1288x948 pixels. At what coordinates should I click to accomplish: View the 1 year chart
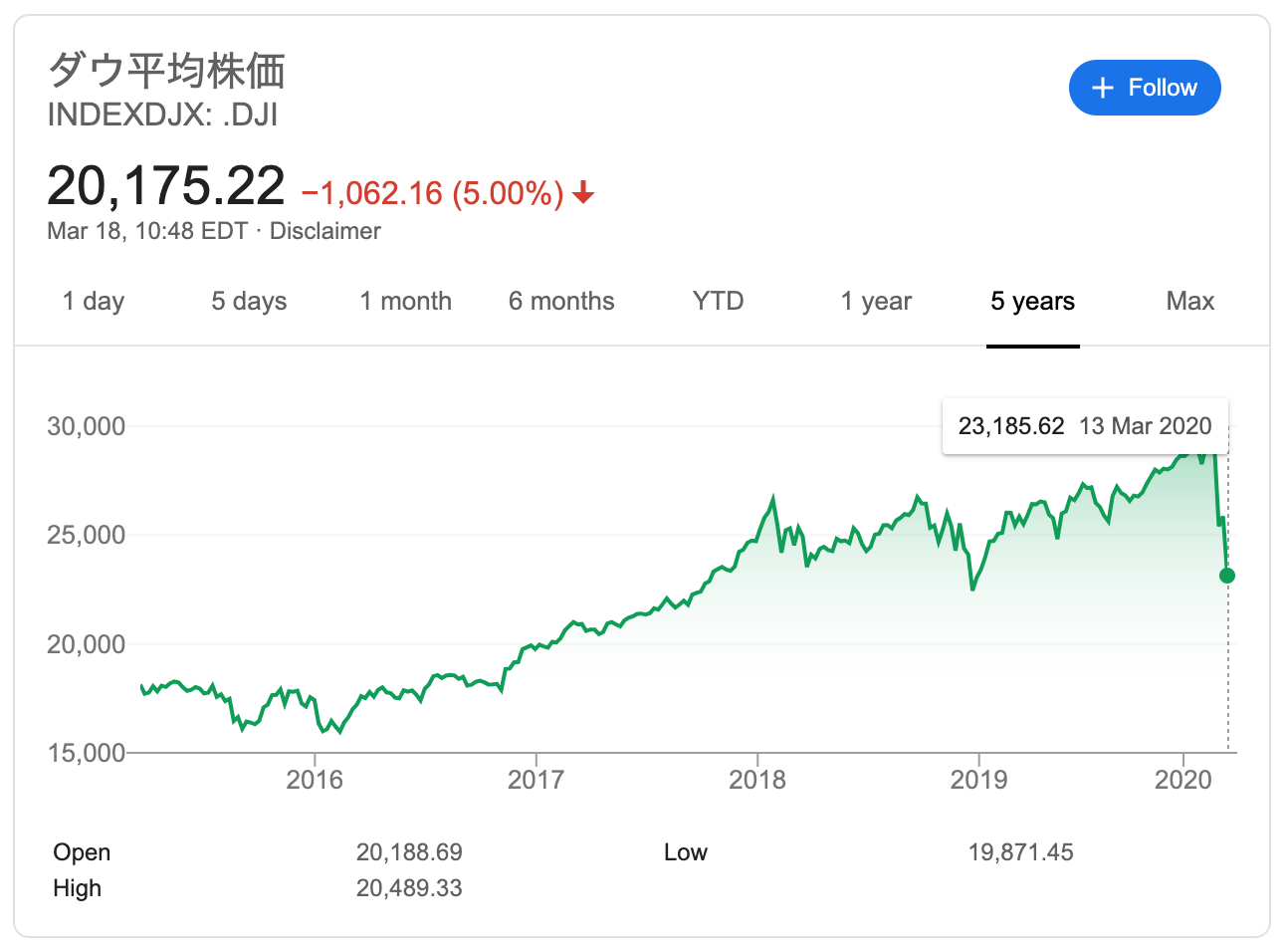[x=876, y=301]
